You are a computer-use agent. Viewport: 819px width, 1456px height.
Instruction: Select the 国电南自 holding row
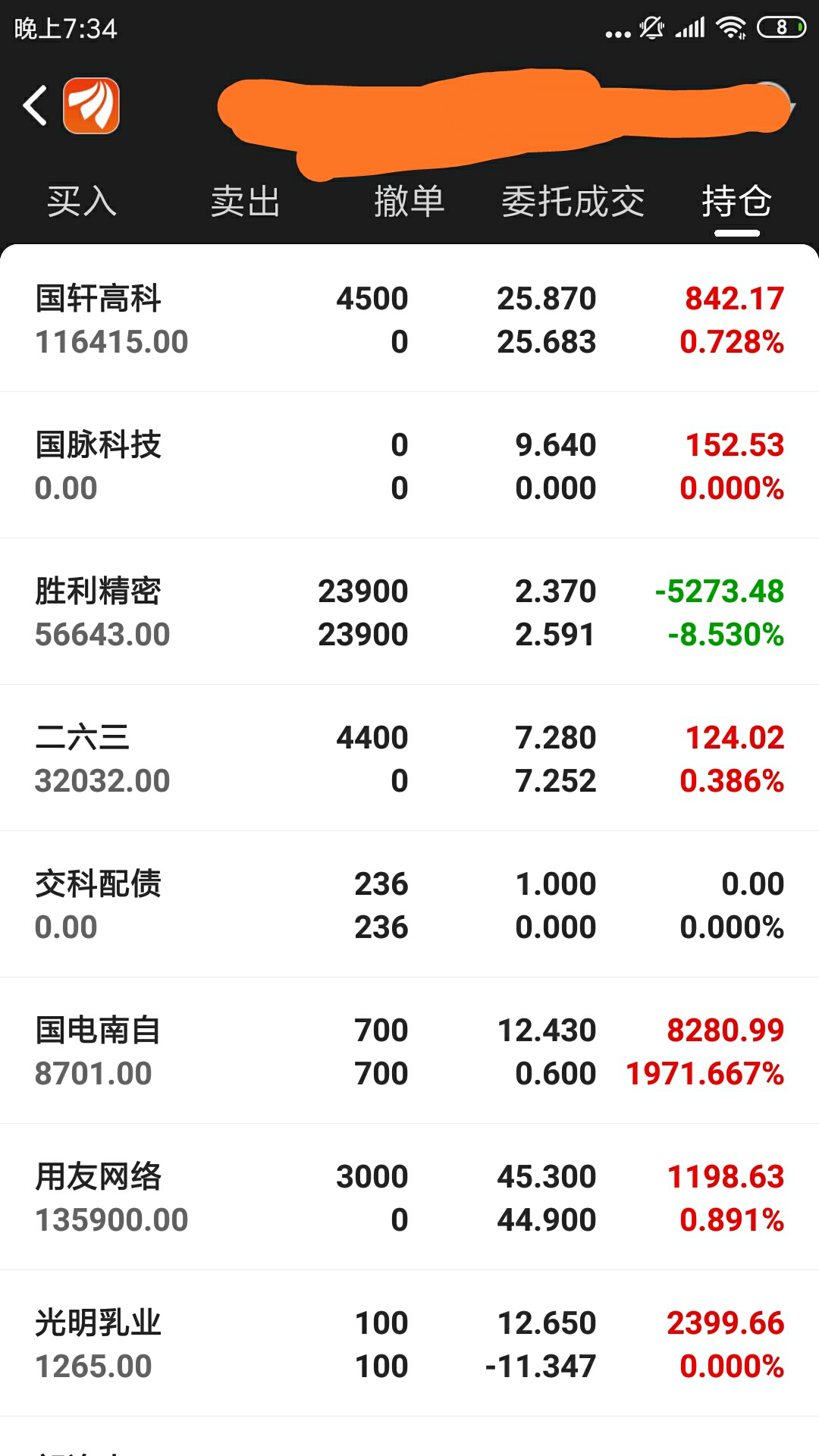click(409, 1050)
